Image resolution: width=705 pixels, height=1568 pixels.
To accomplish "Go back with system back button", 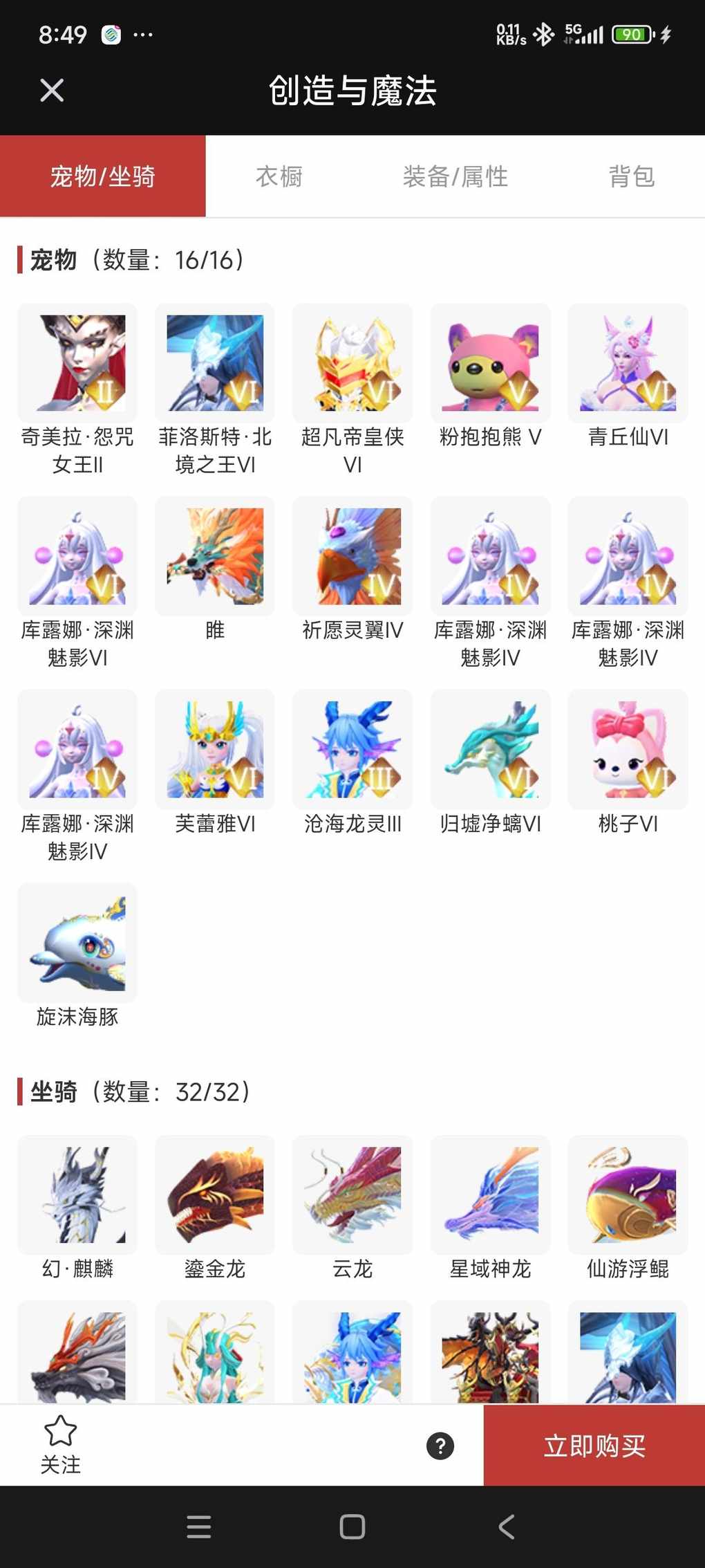I will (x=506, y=1527).
